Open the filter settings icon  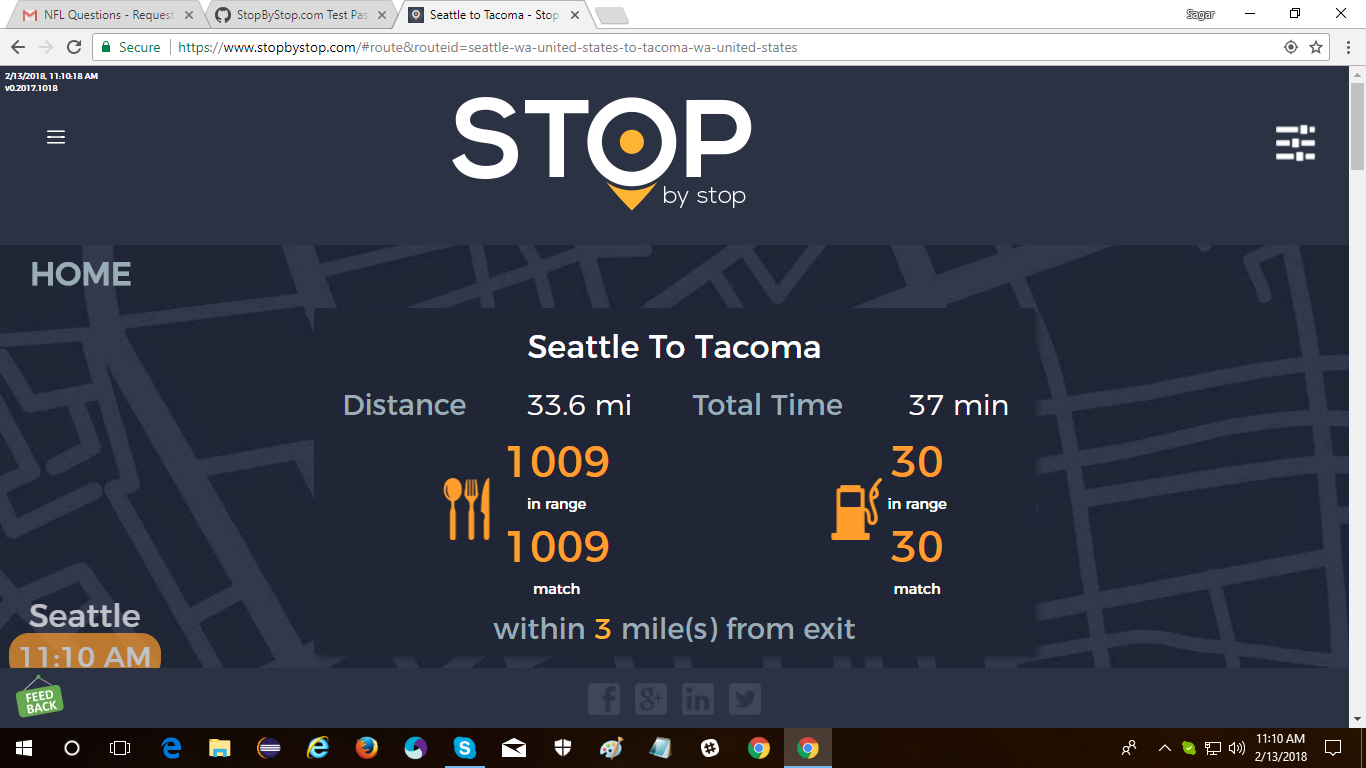(x=1295, y=143)
